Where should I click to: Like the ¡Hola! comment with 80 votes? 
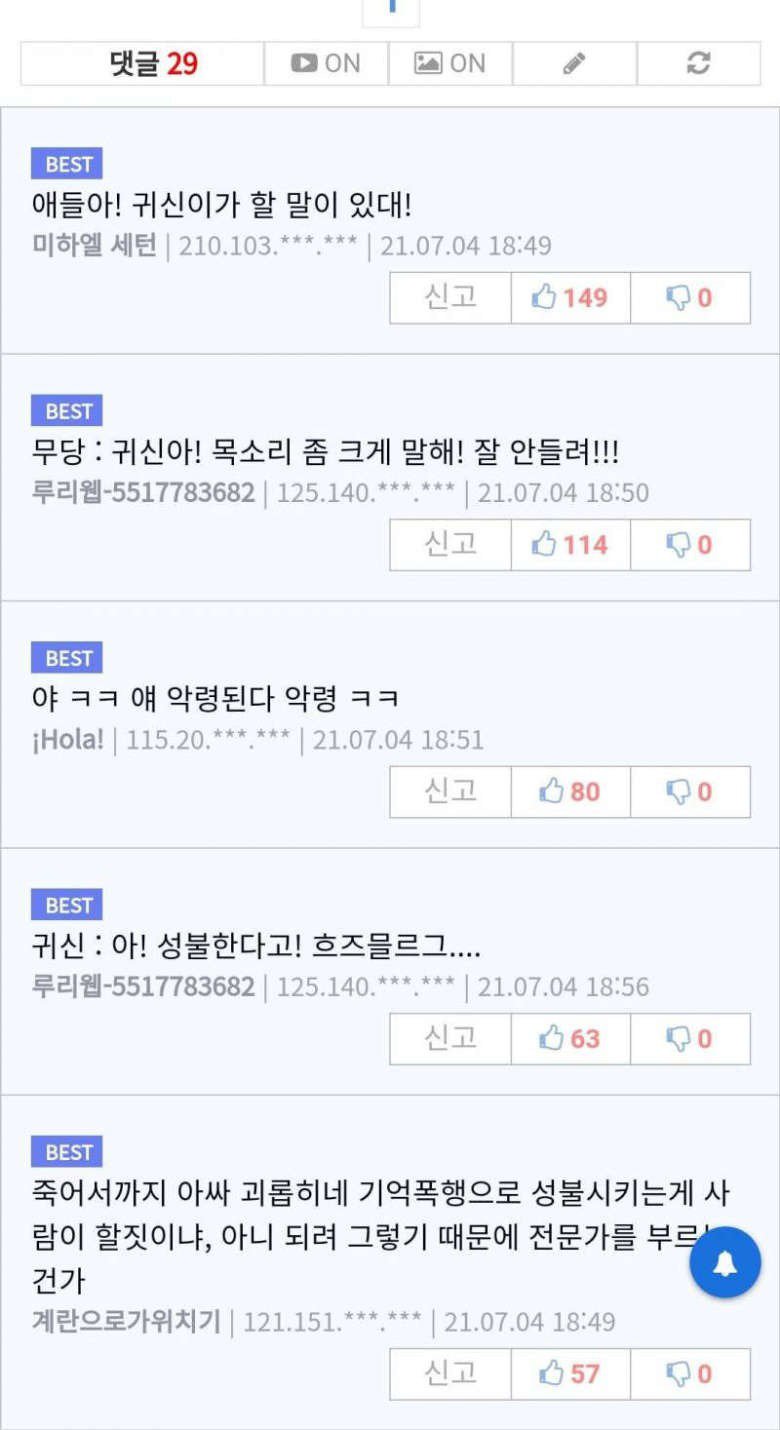coord(570,792)
